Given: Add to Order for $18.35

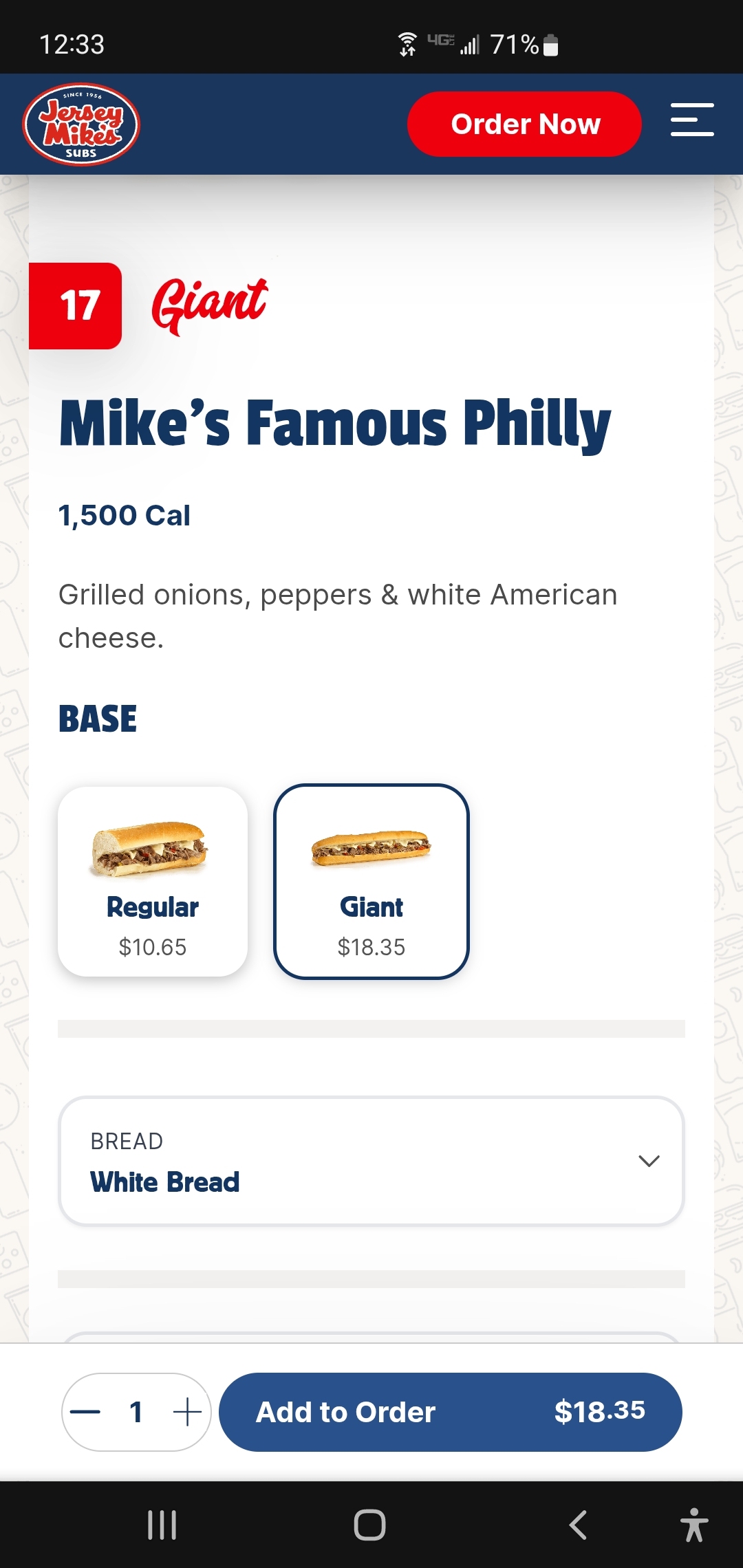Looking at the screenshot, I should pos(450,1413).
